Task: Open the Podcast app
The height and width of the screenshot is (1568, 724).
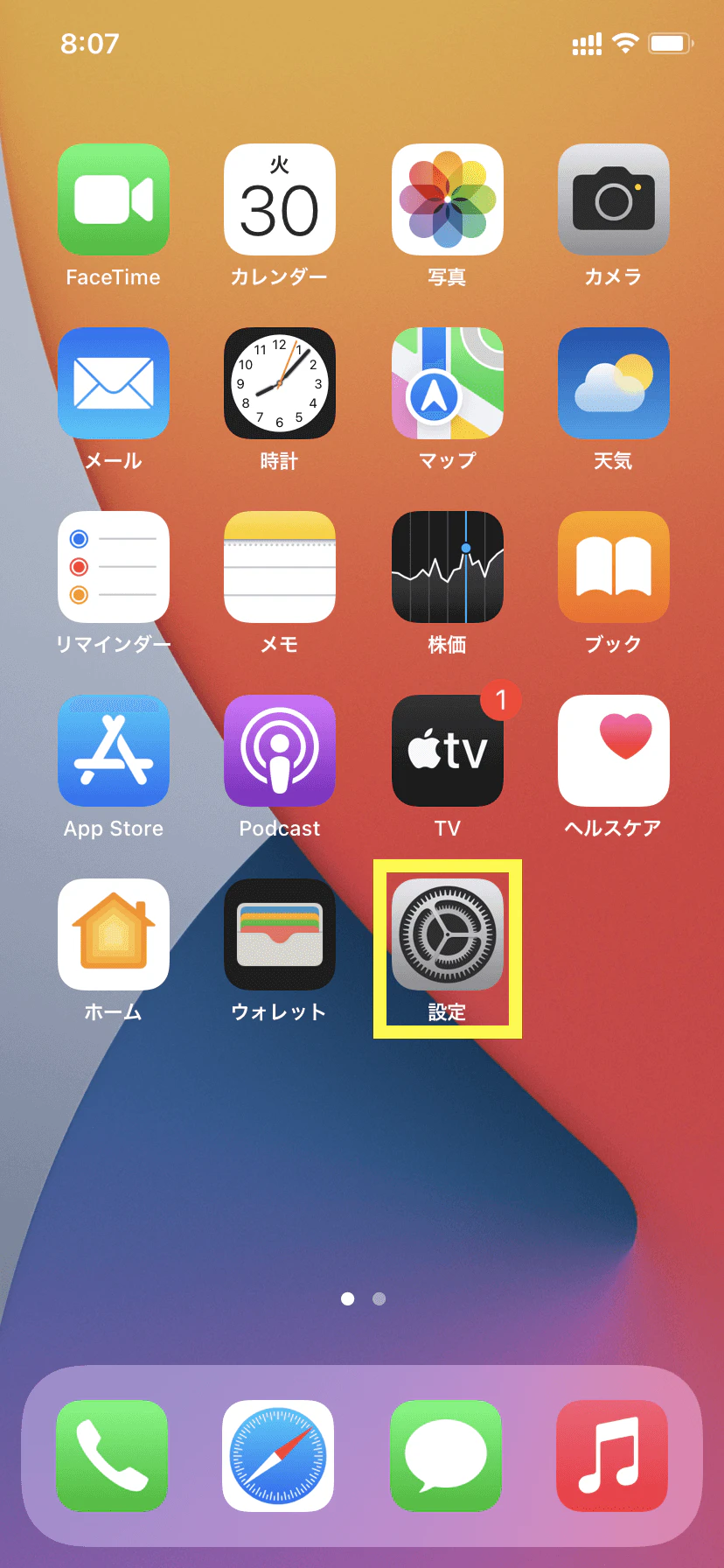Action: click(280, 751)
